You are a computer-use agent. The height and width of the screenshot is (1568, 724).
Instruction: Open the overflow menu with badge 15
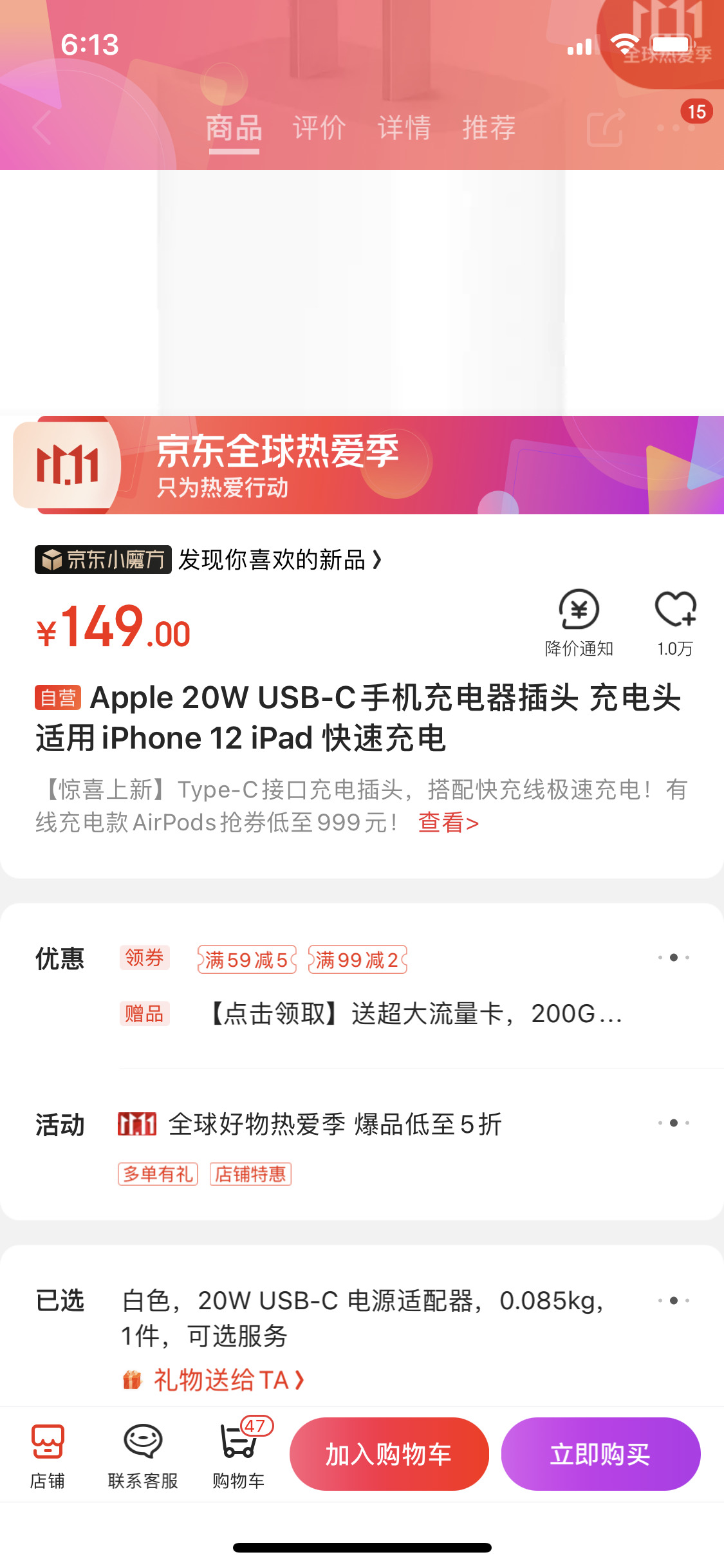[x=676, y=127]
